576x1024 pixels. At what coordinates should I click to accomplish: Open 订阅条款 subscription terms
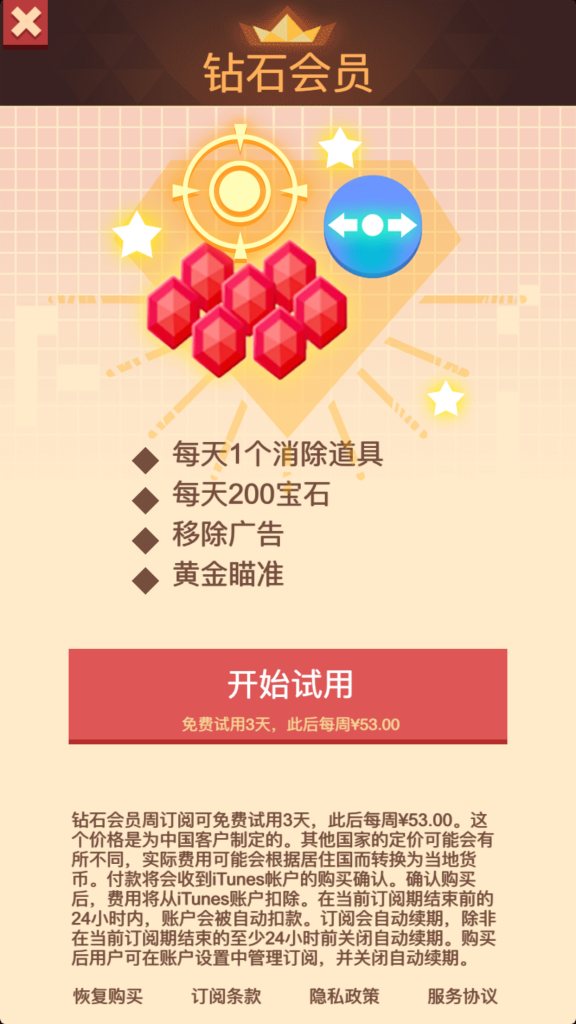tap(226, 997)
